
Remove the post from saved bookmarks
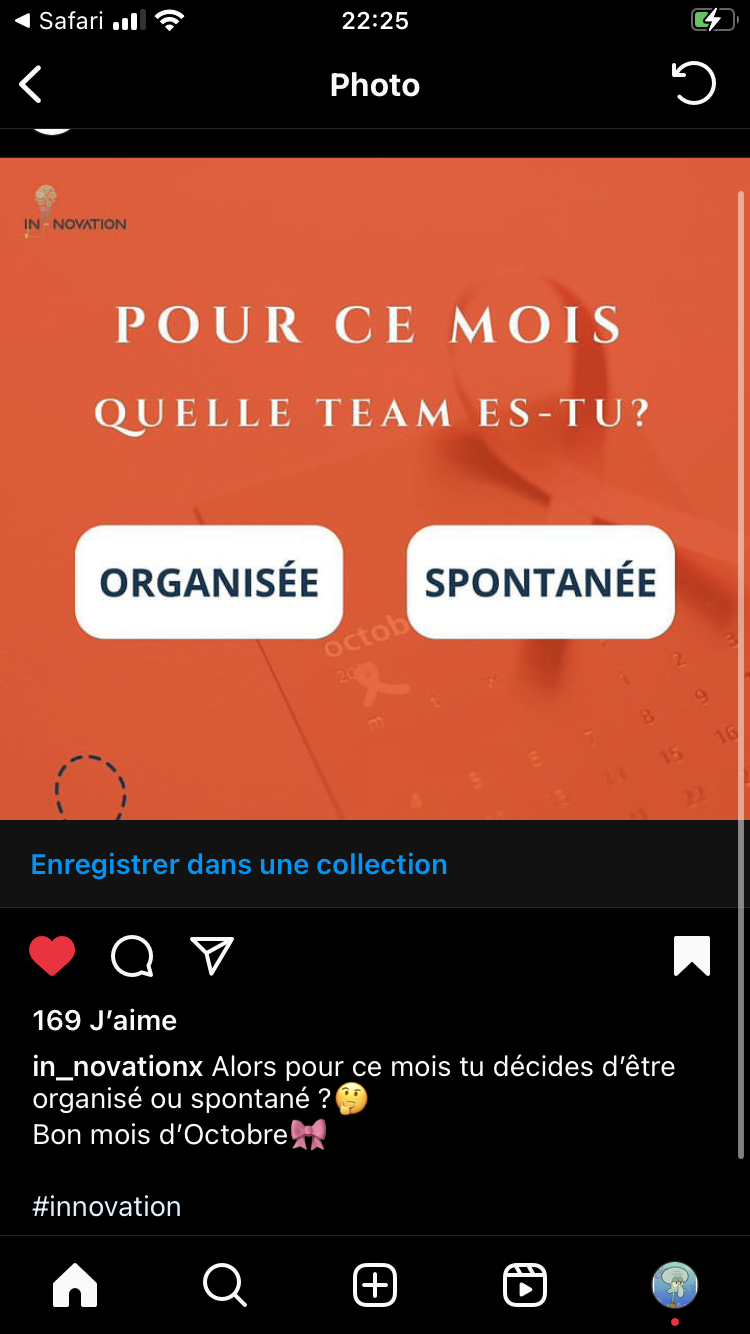692,956
